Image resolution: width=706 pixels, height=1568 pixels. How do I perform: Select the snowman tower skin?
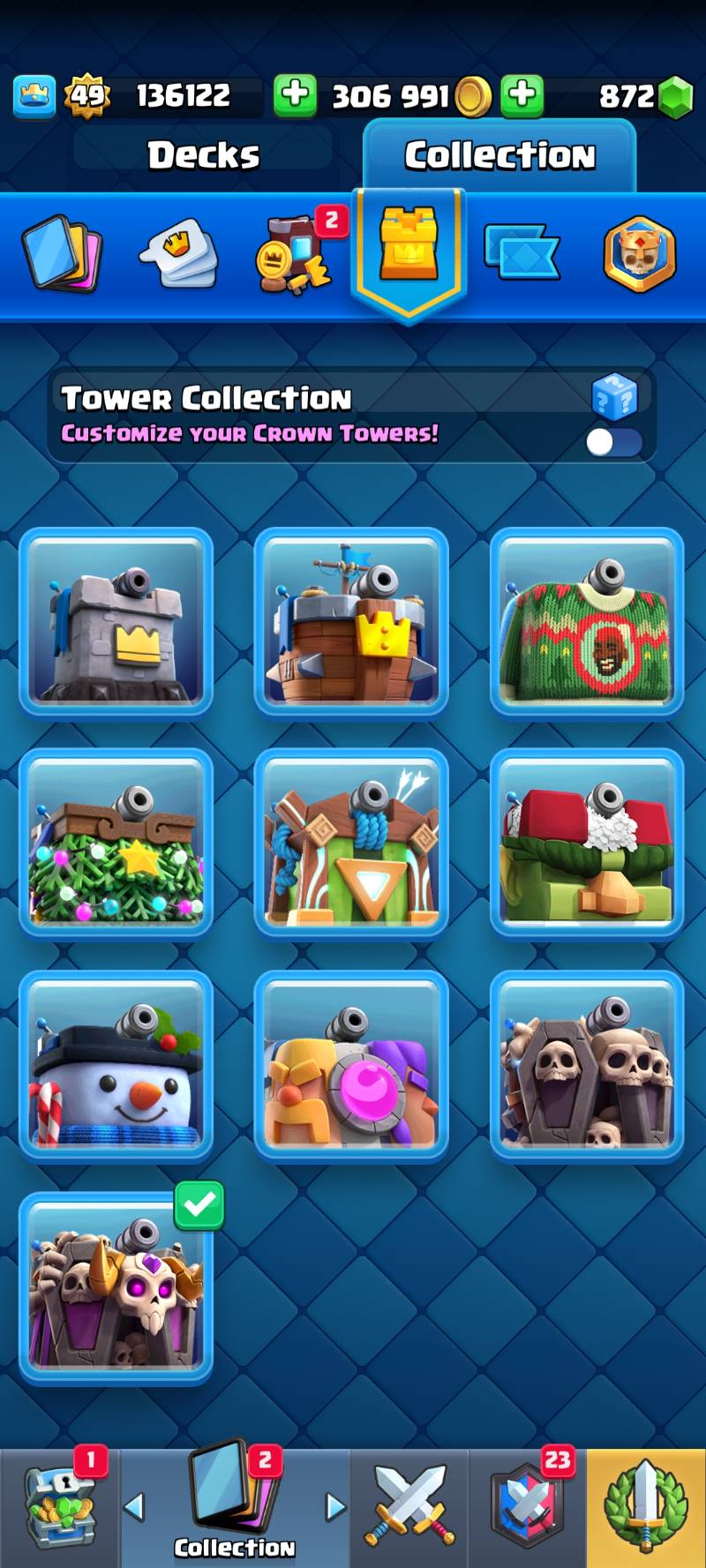point(116,1065)
